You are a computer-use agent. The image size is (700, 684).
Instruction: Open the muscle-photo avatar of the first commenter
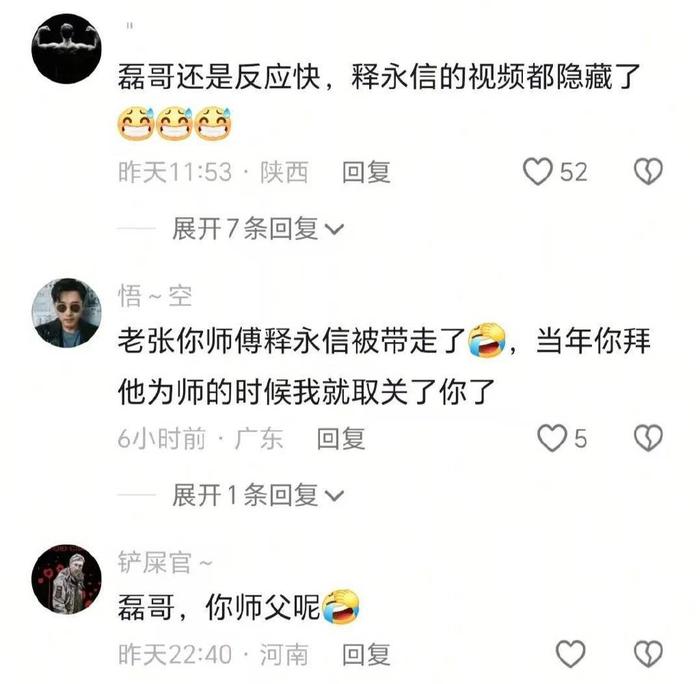click(x=67, y=48)
